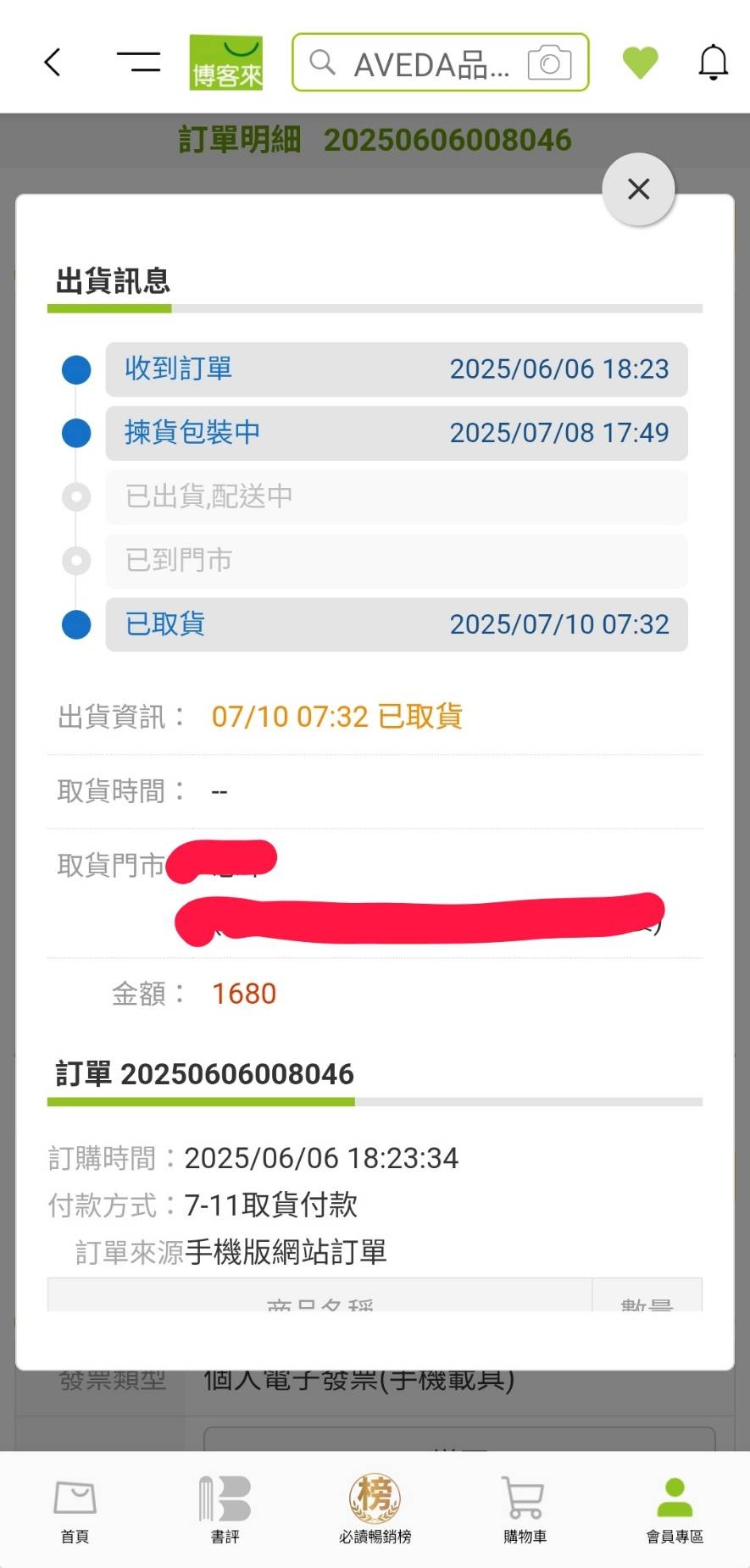This screenshot has width=750, height=1568.
Task: Go back with the top-left arrow
Action: [x=53, y=62]
